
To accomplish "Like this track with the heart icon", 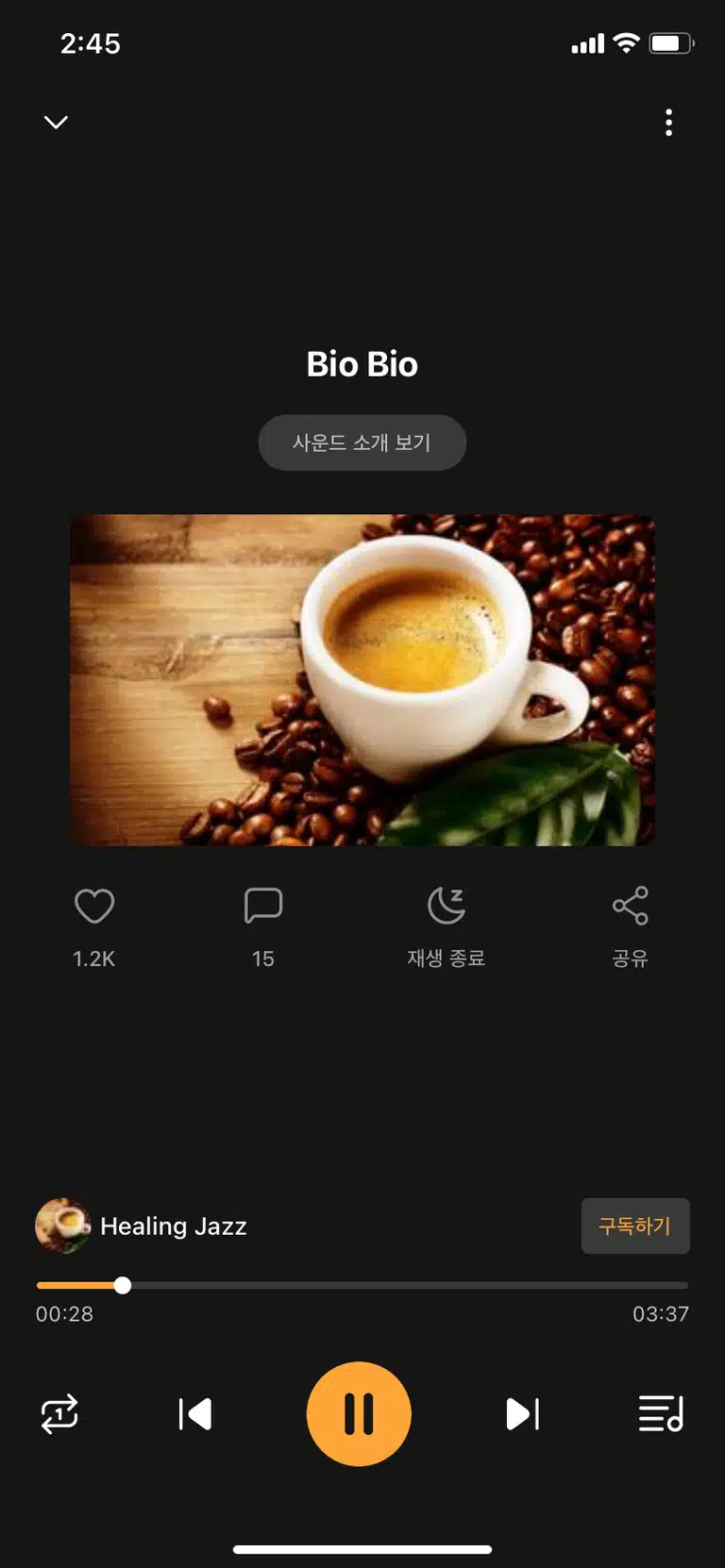I will 94,907.
